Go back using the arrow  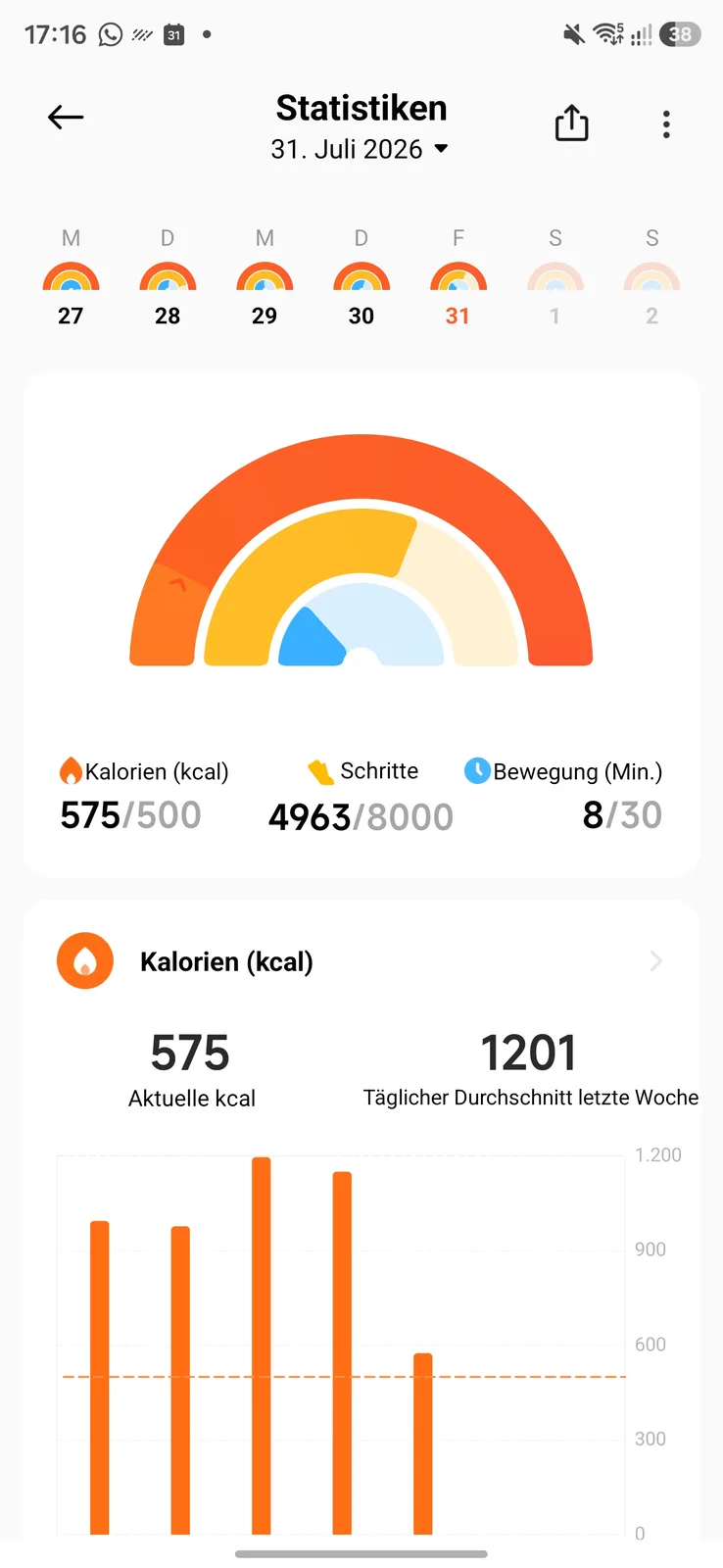tap(66, 118)
